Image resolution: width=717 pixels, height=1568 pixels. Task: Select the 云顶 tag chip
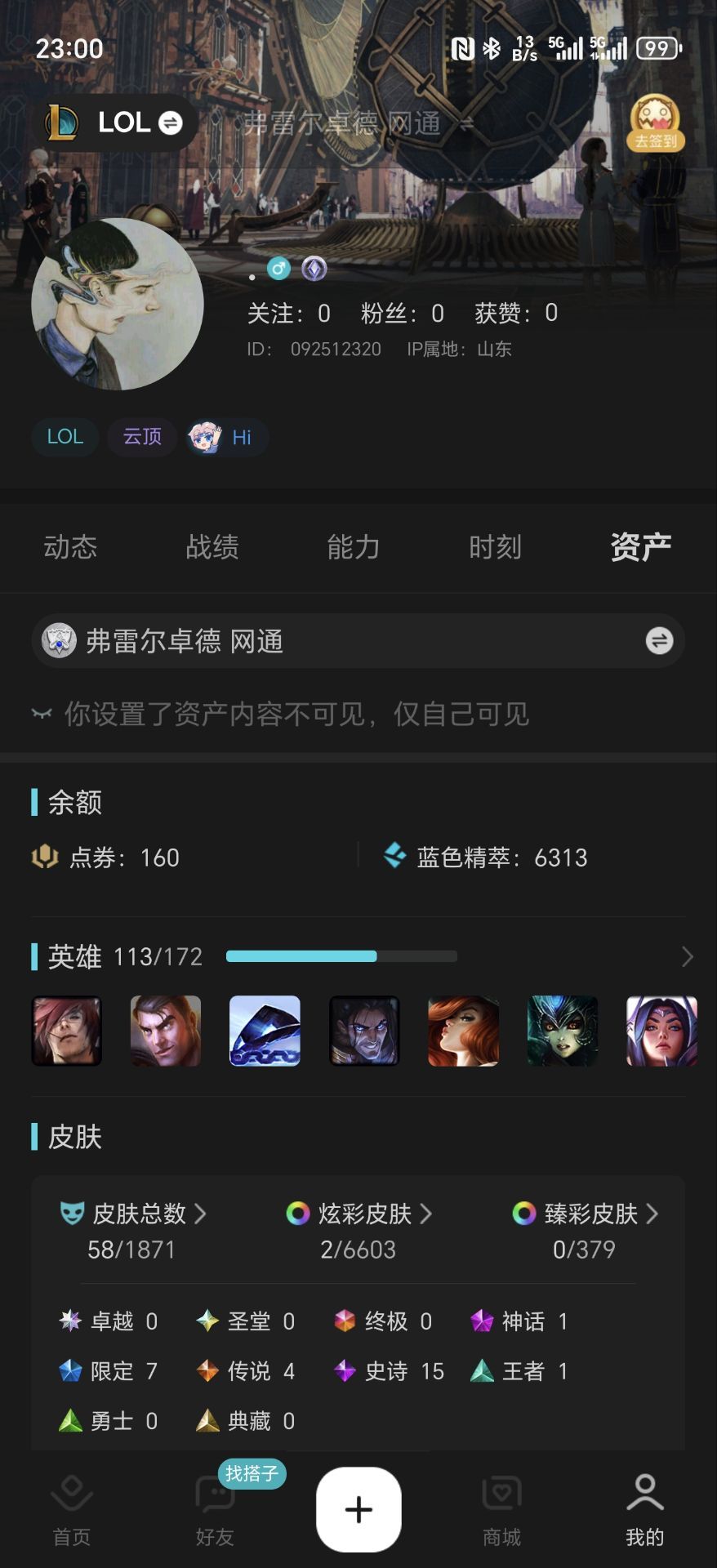click(x=142, y=437)
